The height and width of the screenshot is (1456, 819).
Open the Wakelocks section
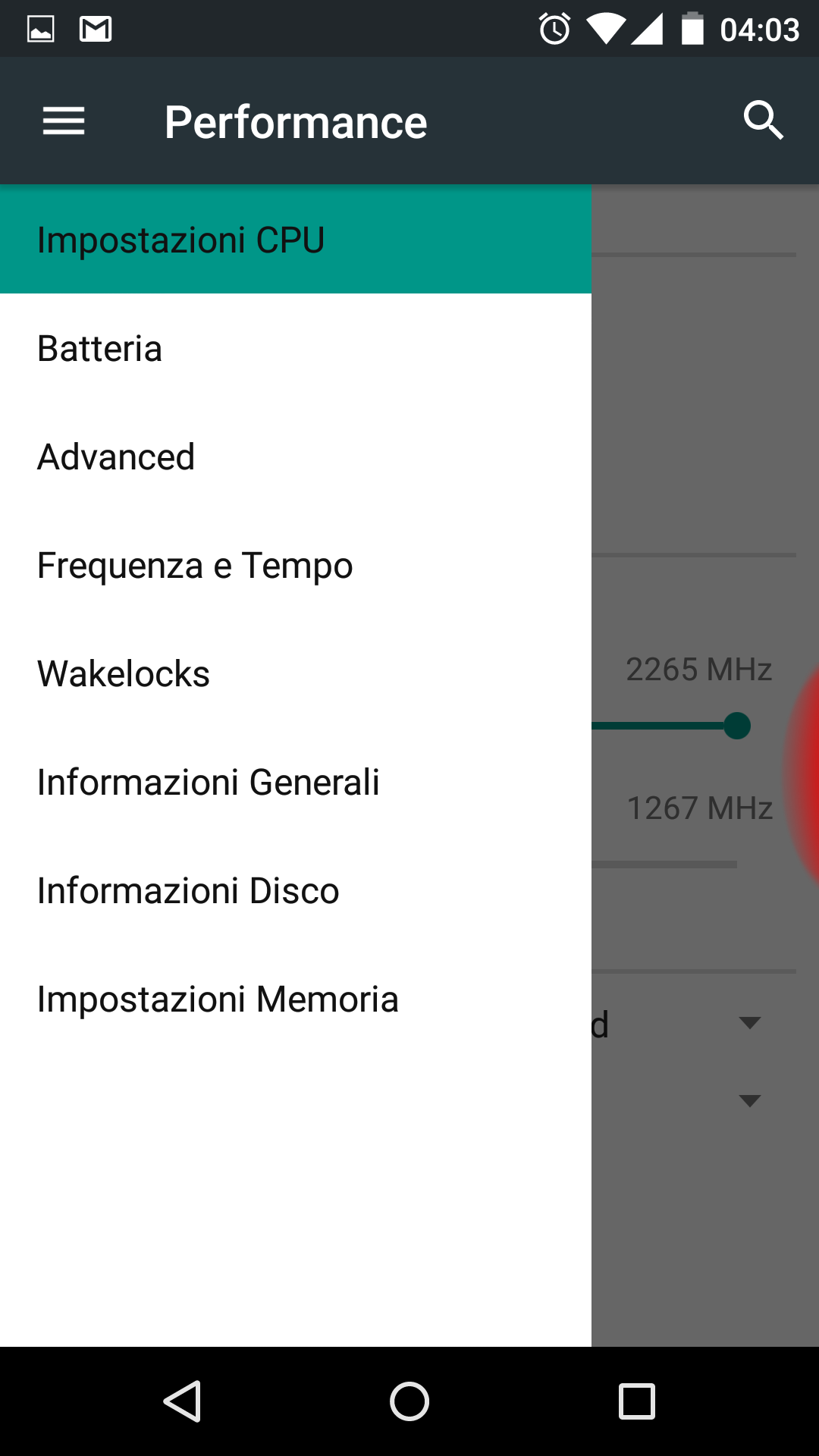coord(296,673)
